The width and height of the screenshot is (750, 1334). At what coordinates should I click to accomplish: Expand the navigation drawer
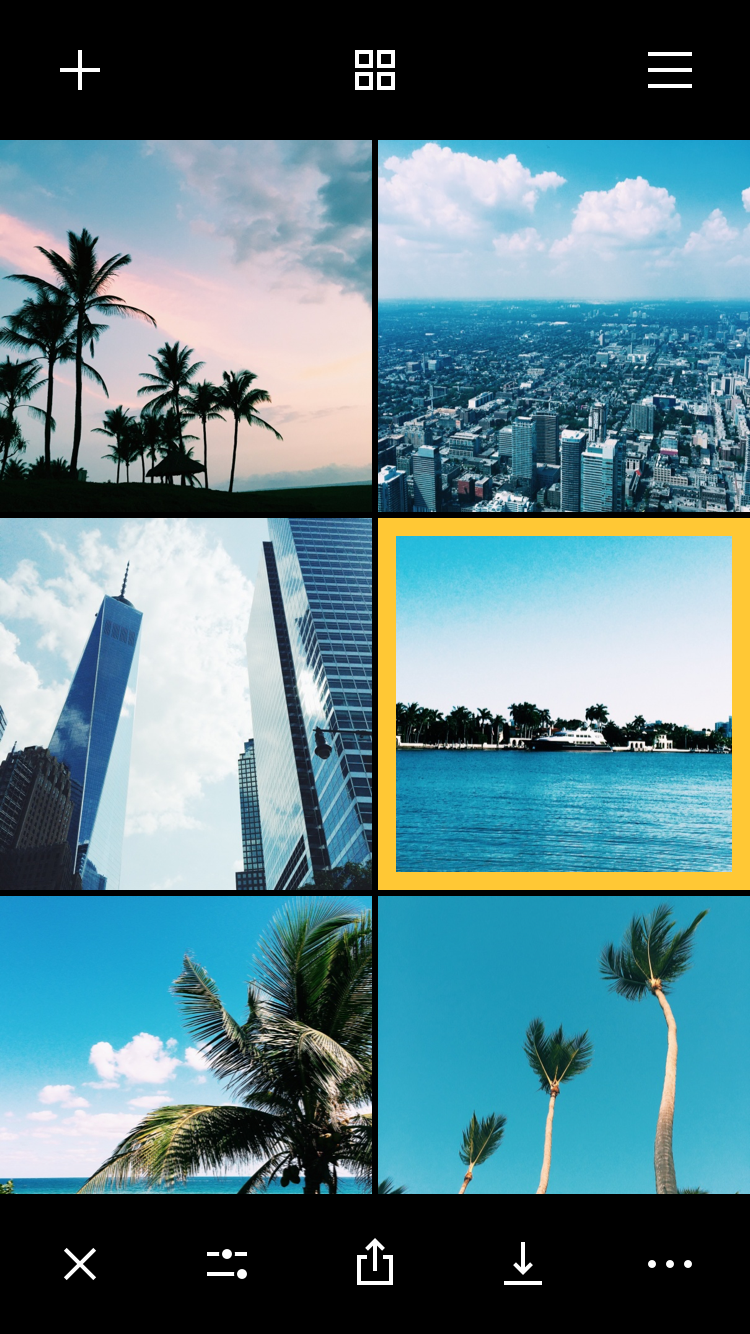(x=669, y=70)
